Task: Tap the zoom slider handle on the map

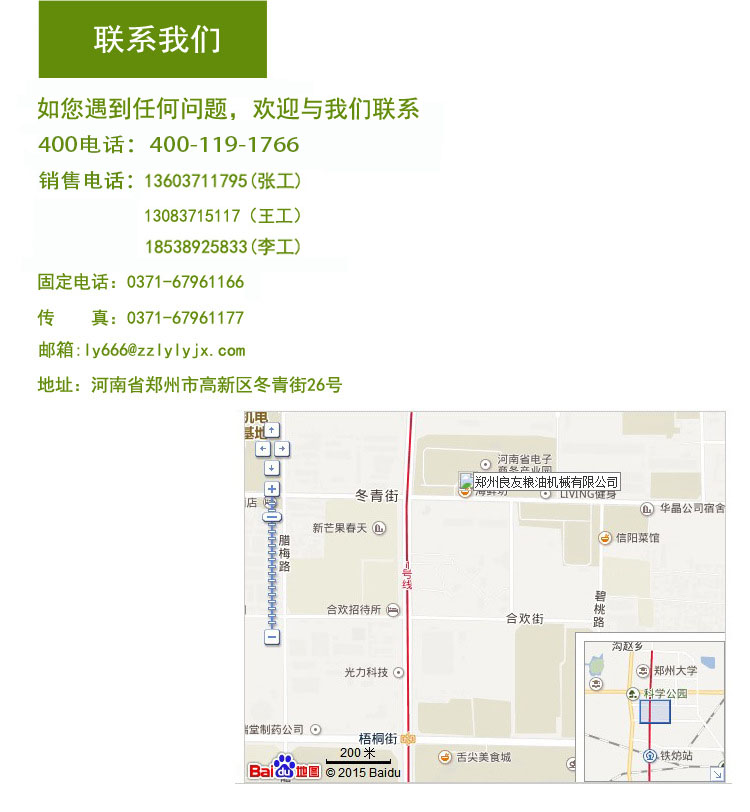Action: pos(272,517)
